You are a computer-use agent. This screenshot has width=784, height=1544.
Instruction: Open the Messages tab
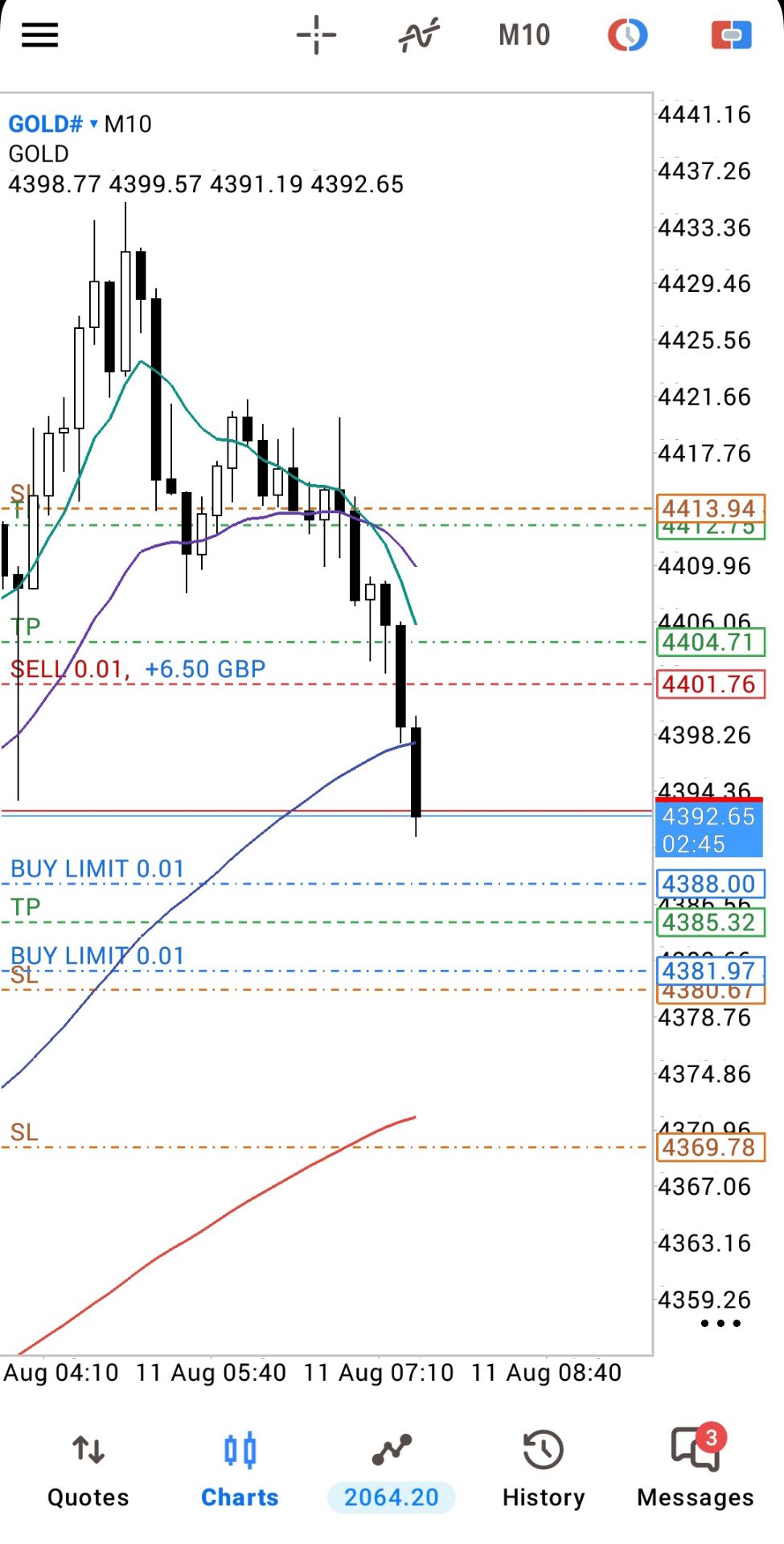(696, 1472)
